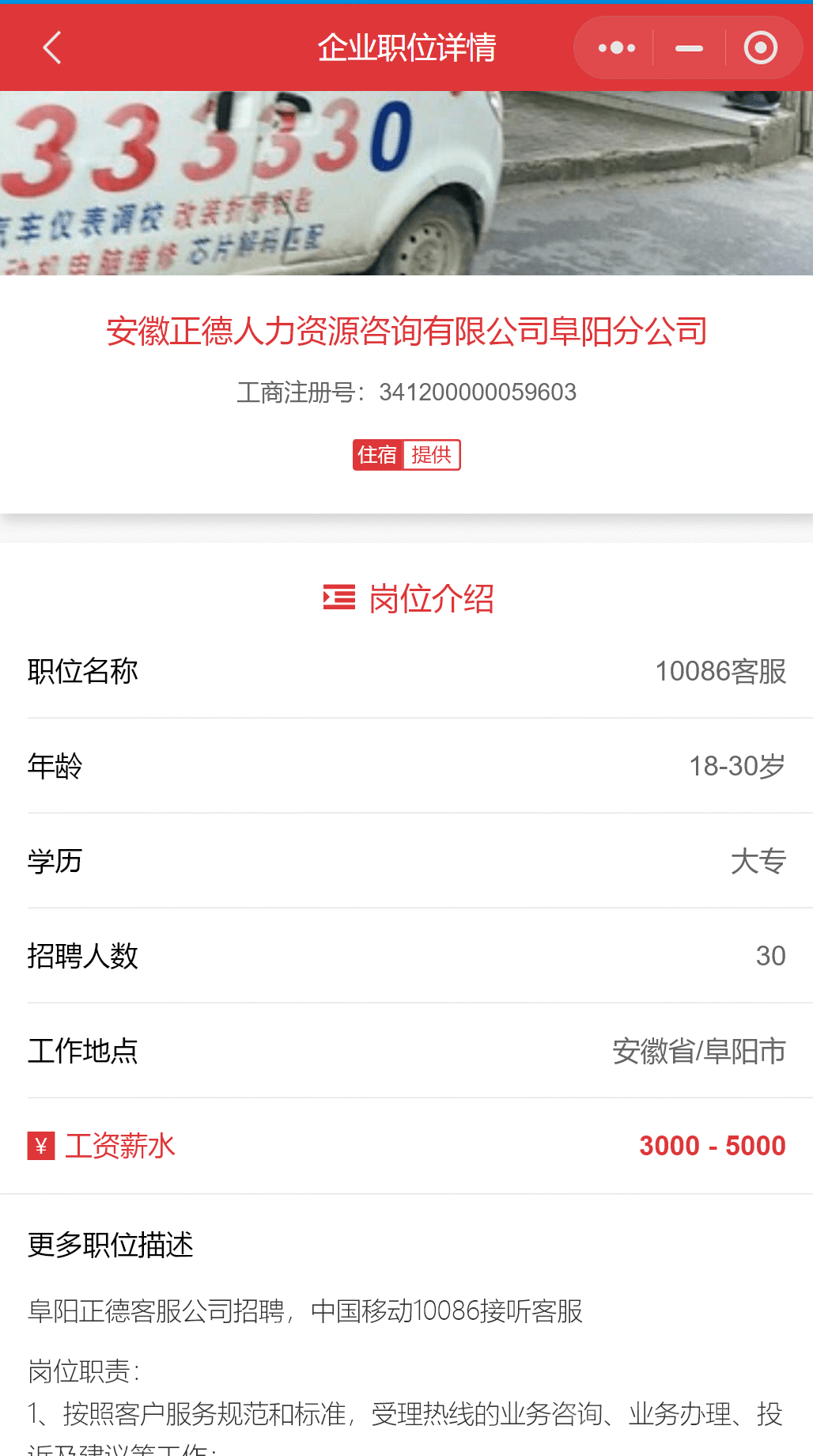The image size is (813, 1456).
Task: Open the mini program three-dot menu
Action: (616, 47)
